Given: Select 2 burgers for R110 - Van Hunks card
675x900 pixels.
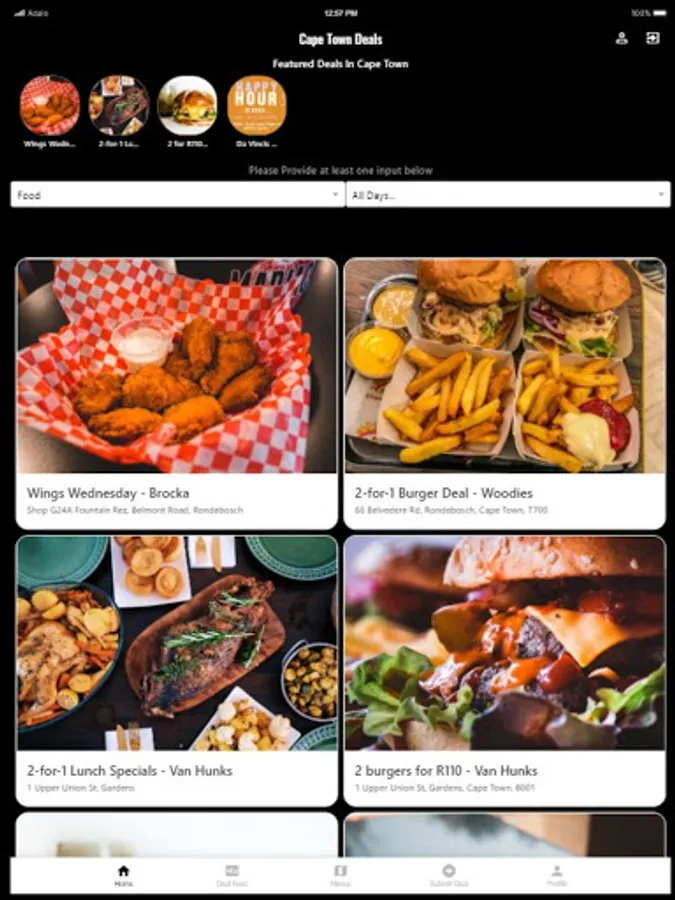Looking at the screenshot, I should (505, 670).
